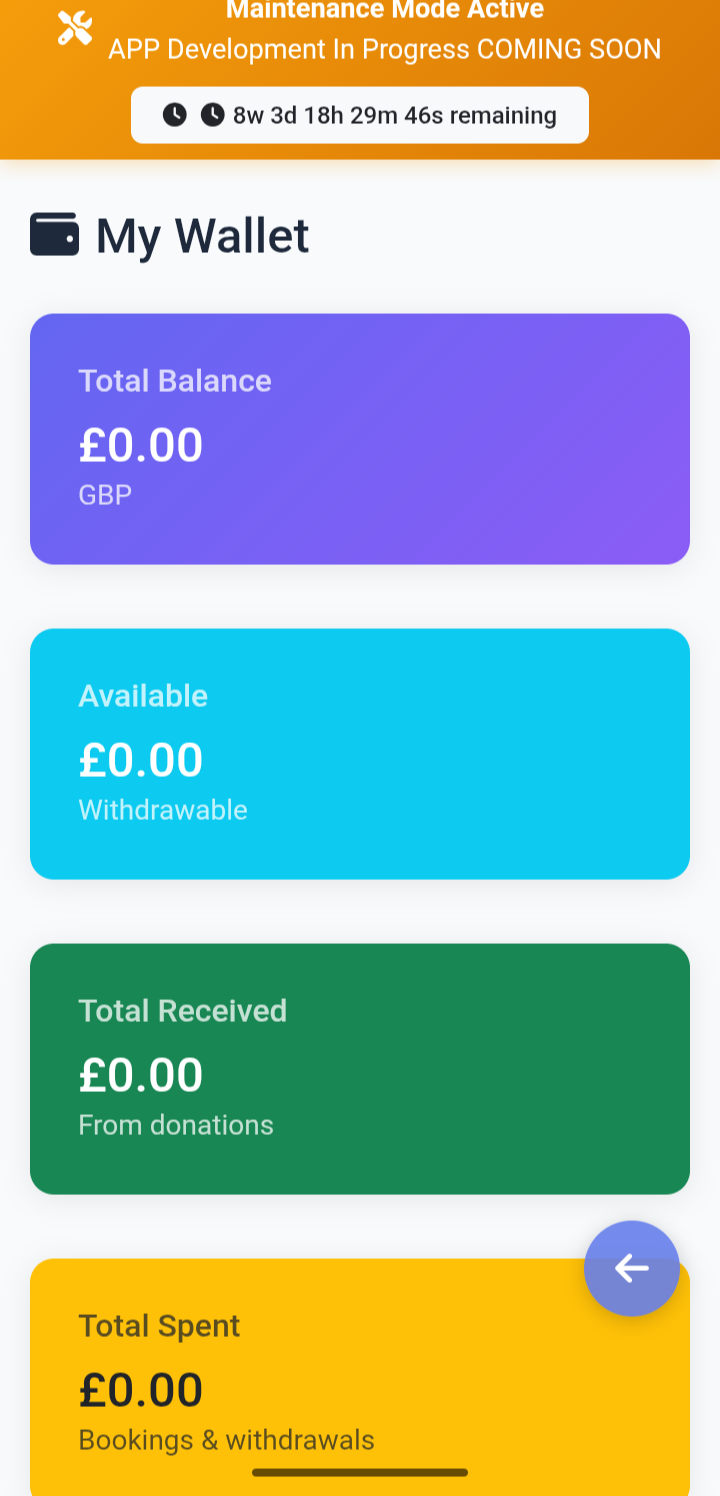The height and width of the screenshot is (1496, 720).
Task: Tap the dark progress bar under Total Spent
Action: tap(360, 1471)
